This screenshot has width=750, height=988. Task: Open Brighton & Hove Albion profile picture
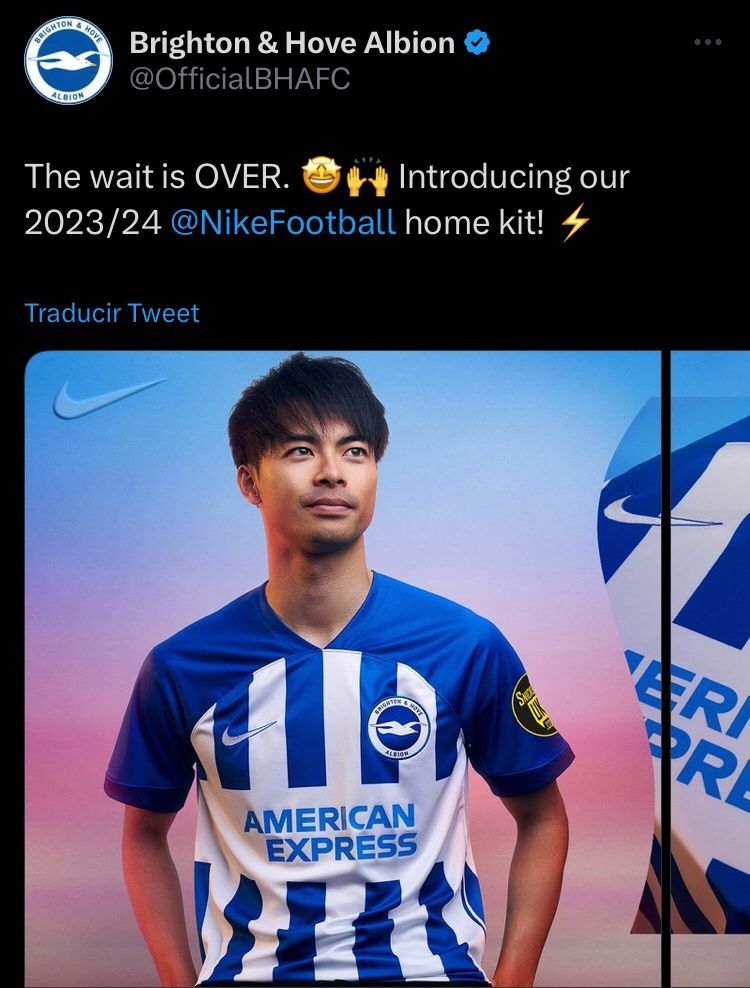(68, 61)
